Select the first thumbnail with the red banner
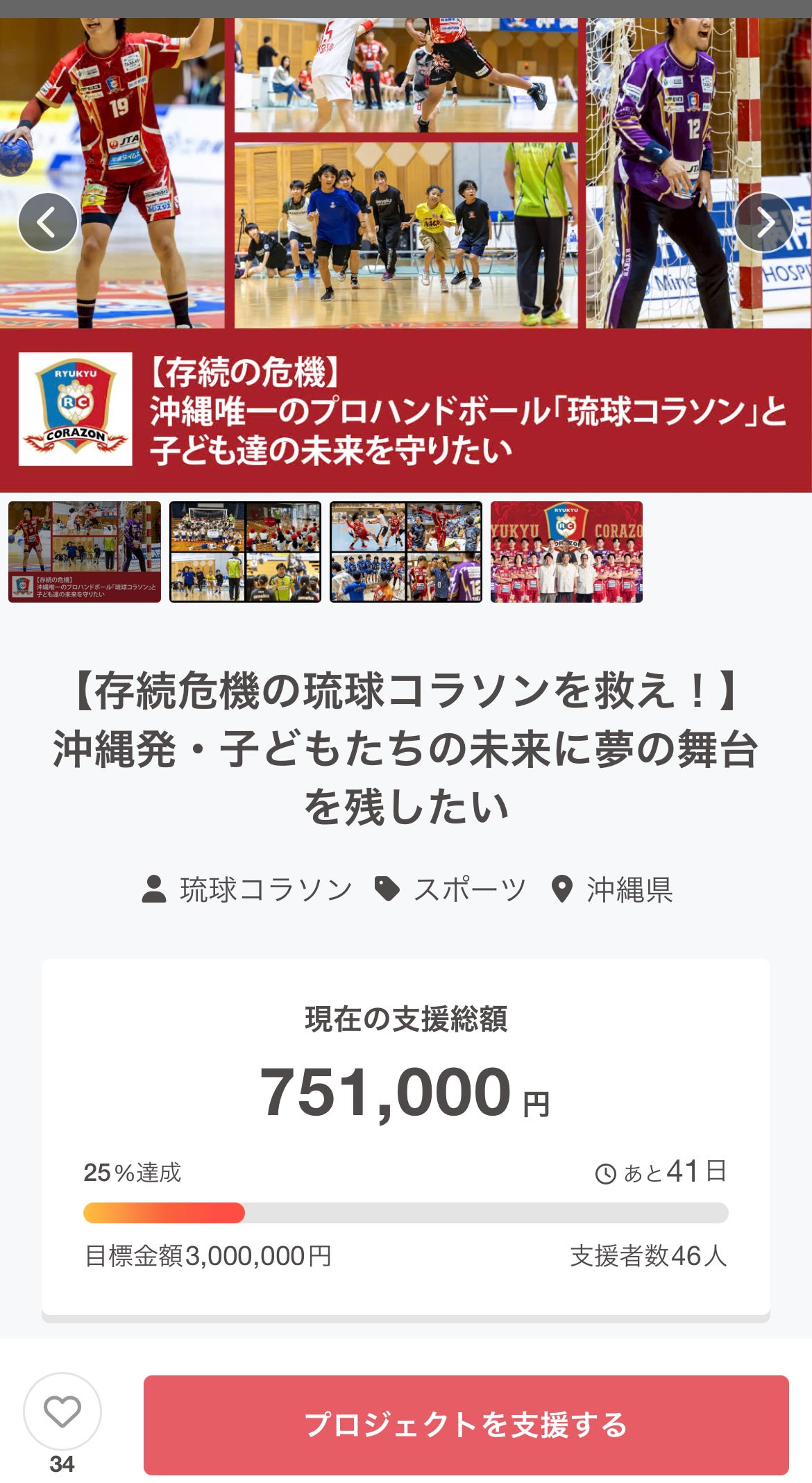This screenshot has height=1483, width=812. point(85,552)
